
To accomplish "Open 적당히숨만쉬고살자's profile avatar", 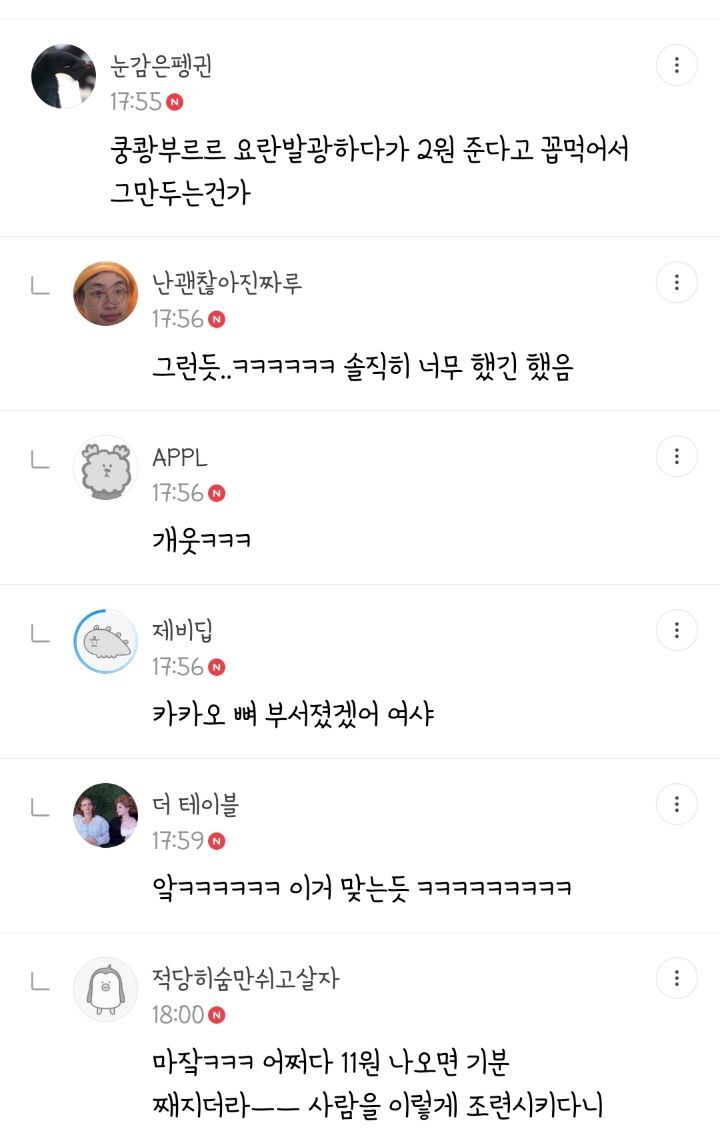I will (106, 989).
